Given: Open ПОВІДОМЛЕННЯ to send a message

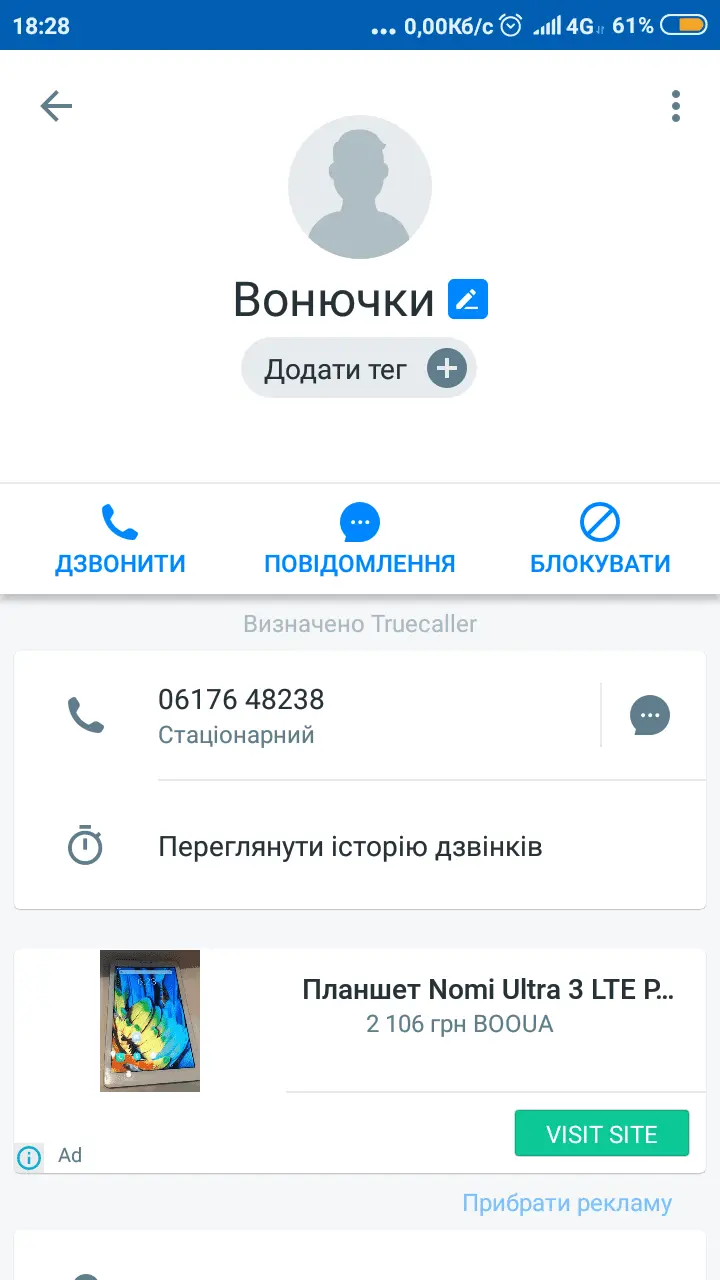Looking at the screenshot, I should pos(360,540).
